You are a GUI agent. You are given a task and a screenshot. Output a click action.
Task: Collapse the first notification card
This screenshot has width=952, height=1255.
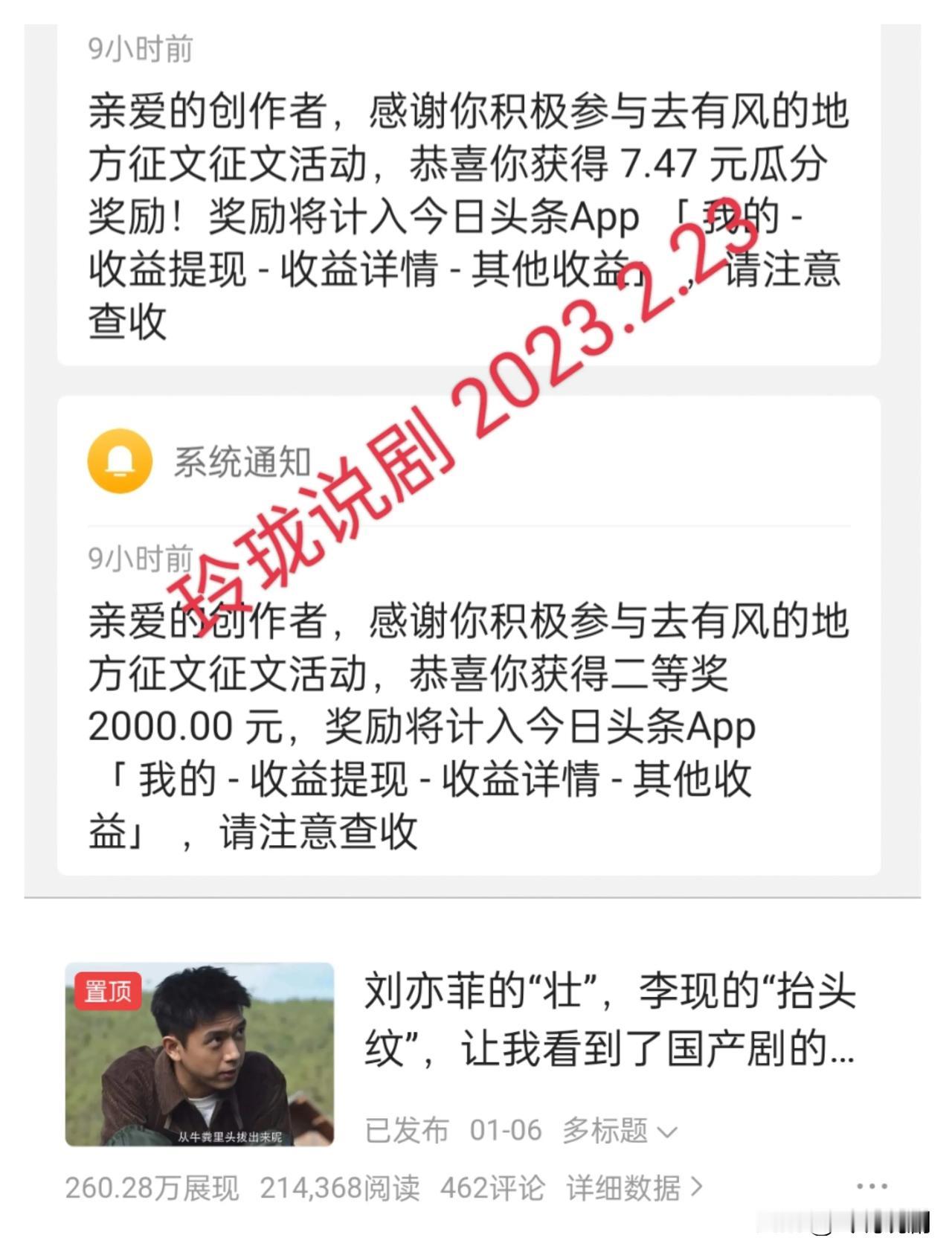pyautogui.click(x=469, y=208)
